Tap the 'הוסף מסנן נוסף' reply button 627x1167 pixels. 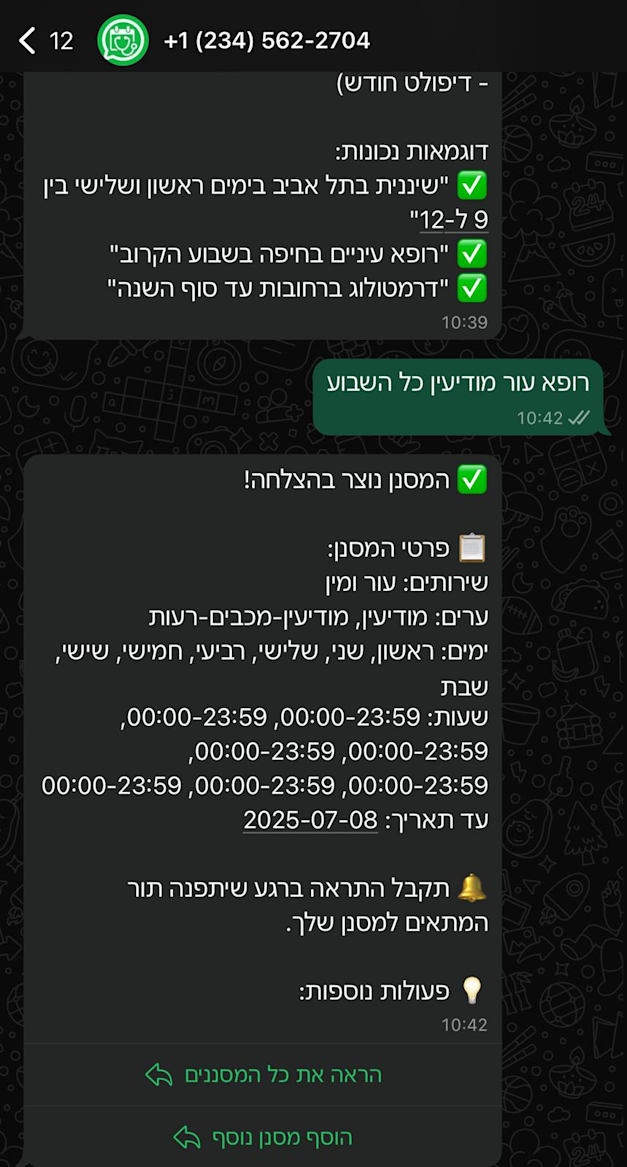(264, 1137)
